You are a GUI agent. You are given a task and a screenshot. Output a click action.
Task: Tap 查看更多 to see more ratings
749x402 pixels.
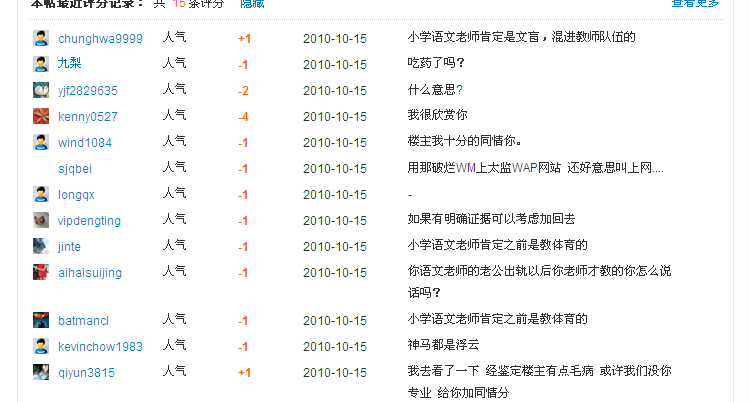click(695, 4)
